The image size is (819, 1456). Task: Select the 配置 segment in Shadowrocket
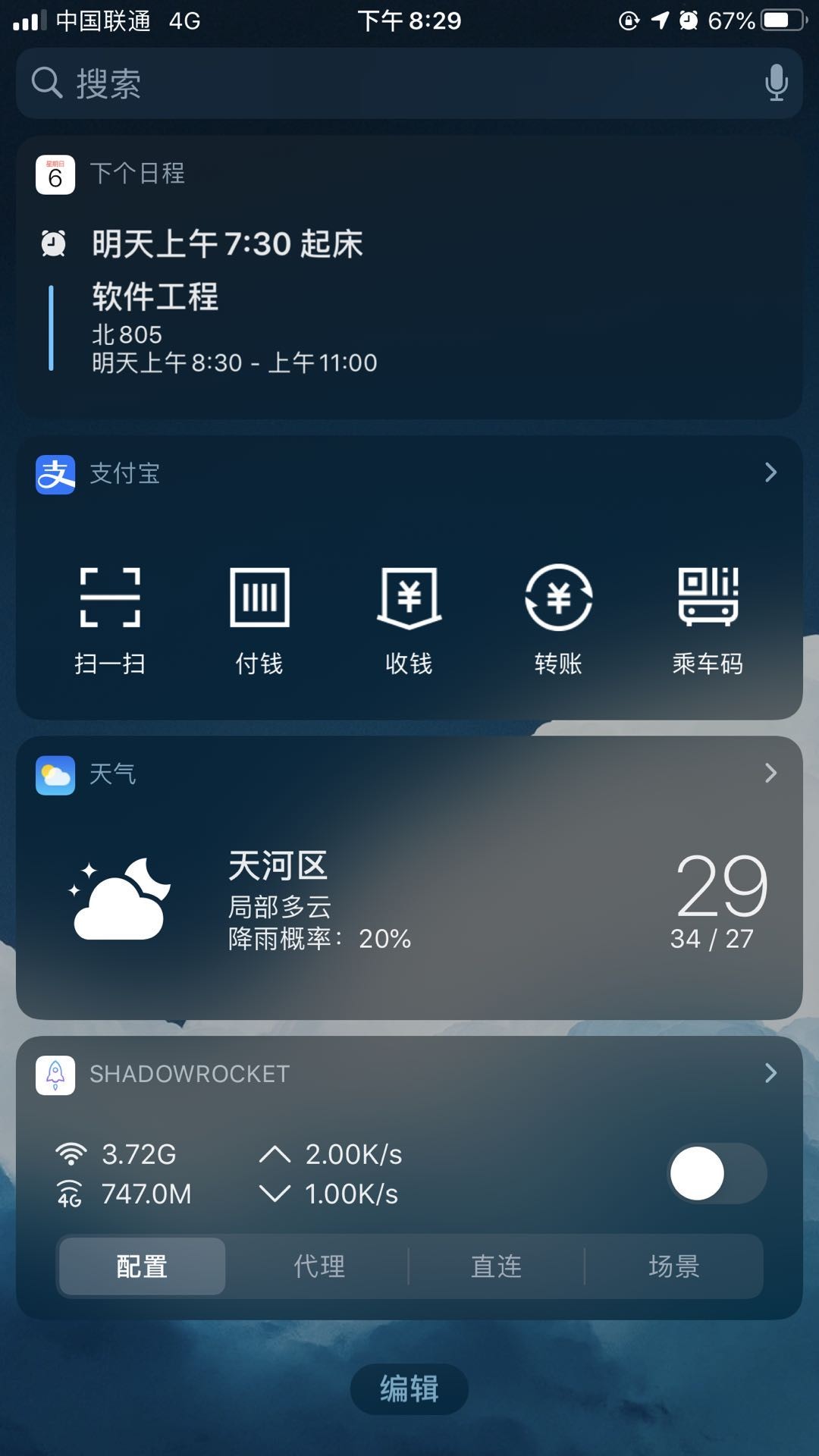[x=142, y=1266]
